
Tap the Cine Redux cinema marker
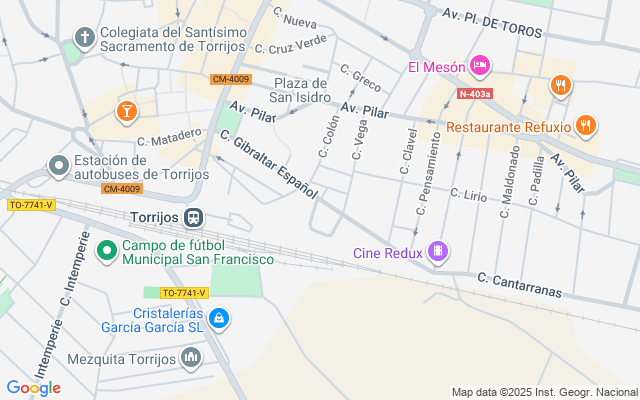click(x=438, y=251)
